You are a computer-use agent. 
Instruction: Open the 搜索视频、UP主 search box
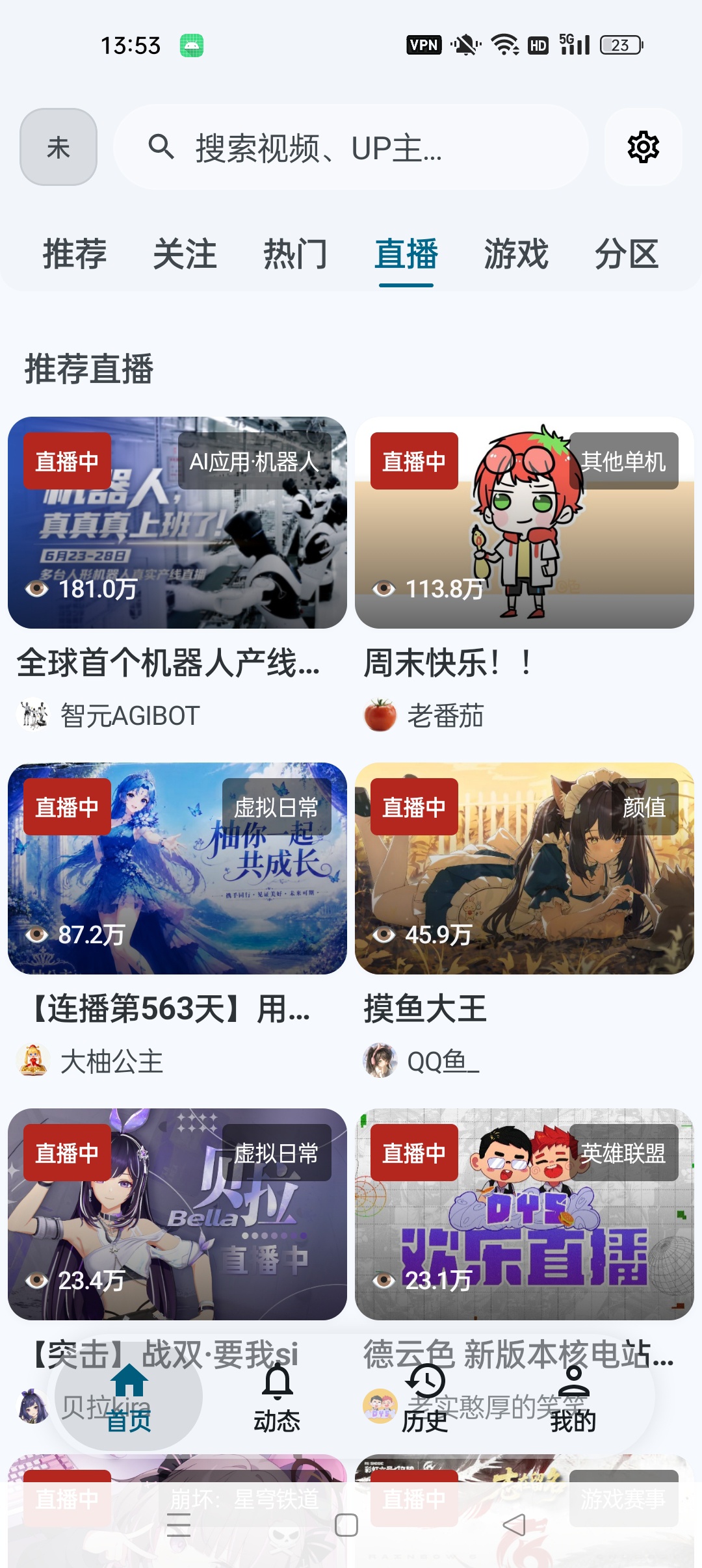pyautogui.click(x=351, y=147)
